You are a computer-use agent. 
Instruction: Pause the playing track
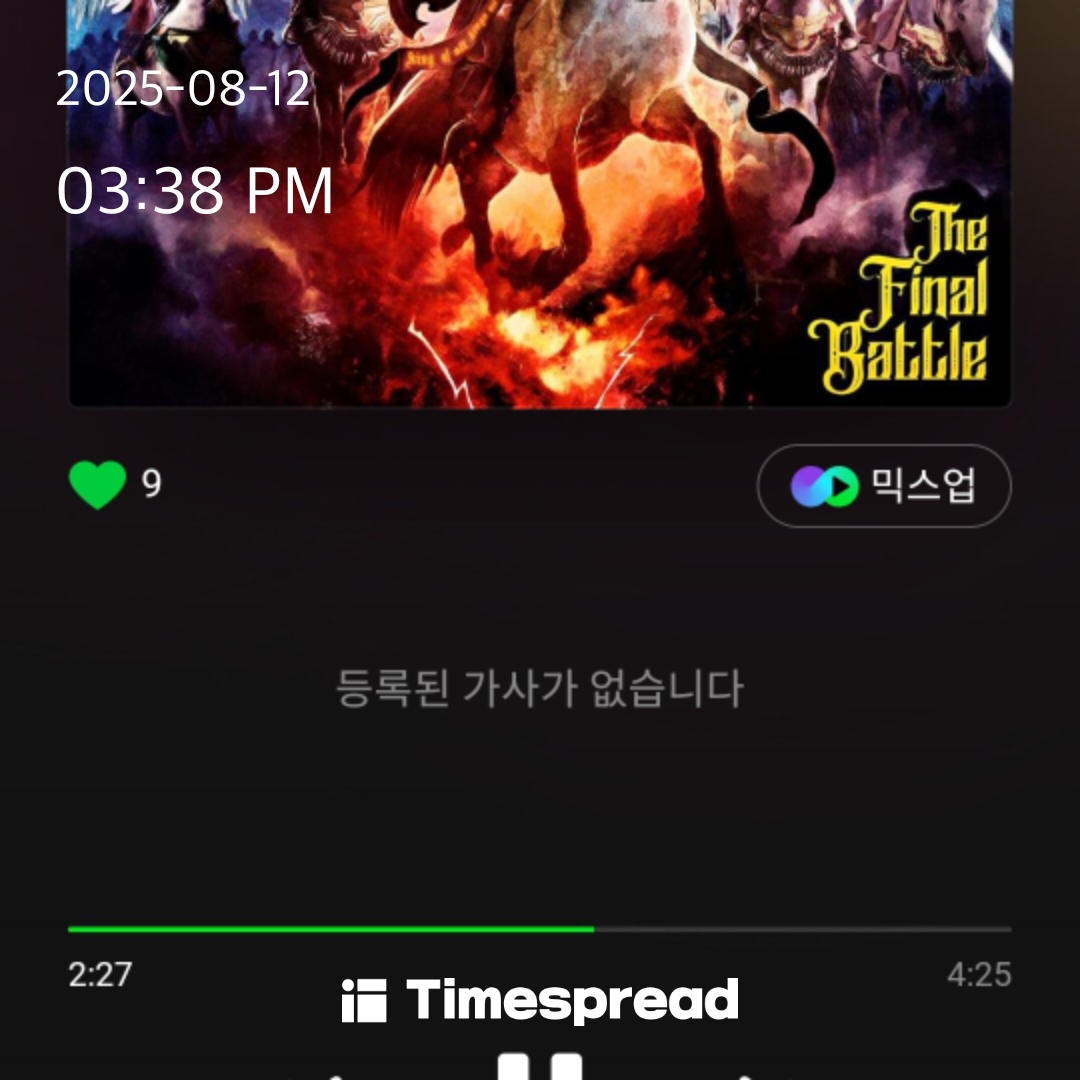click(540, 1066)
